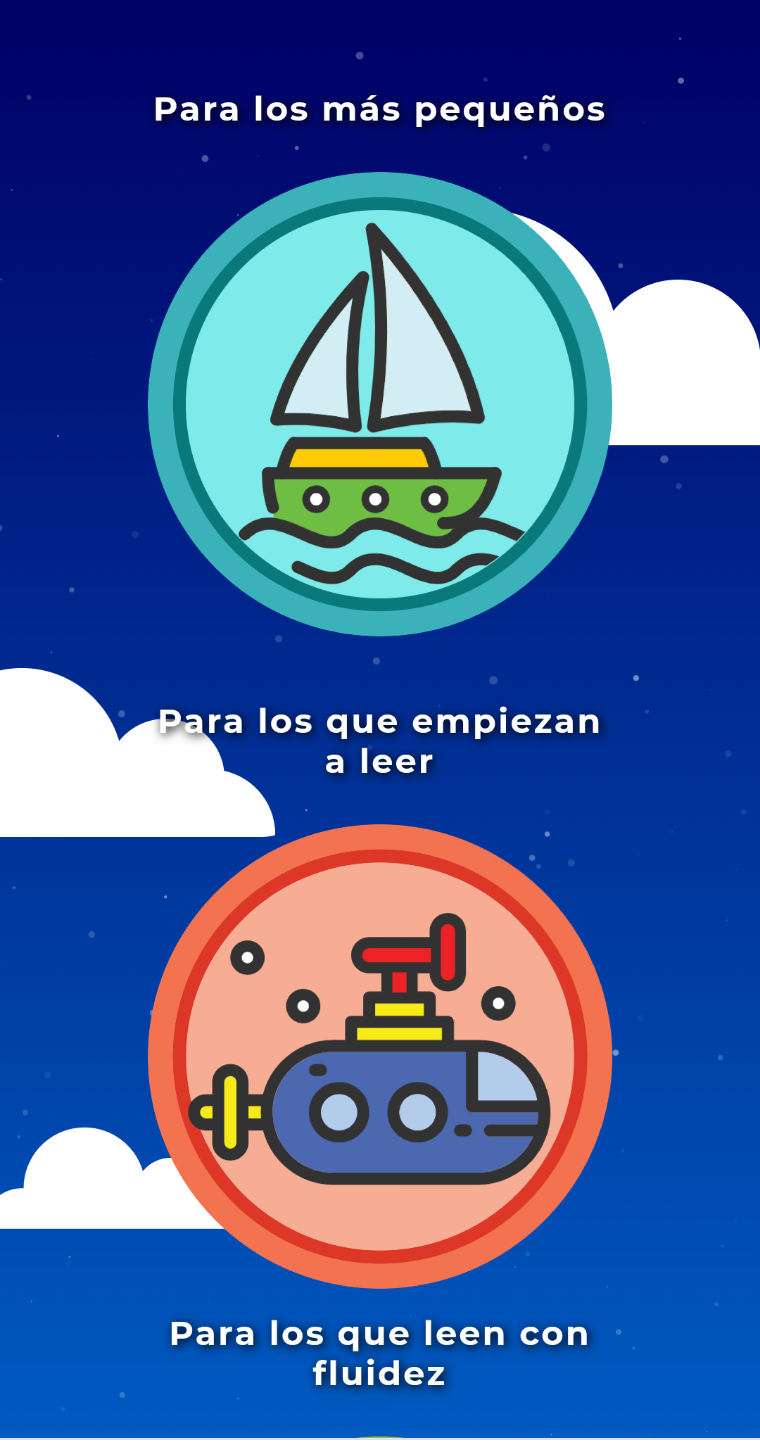The height and width of the screenshot is (1448, 760).
Task: Select the submarine reading level circle
Action: [380, 1056]
